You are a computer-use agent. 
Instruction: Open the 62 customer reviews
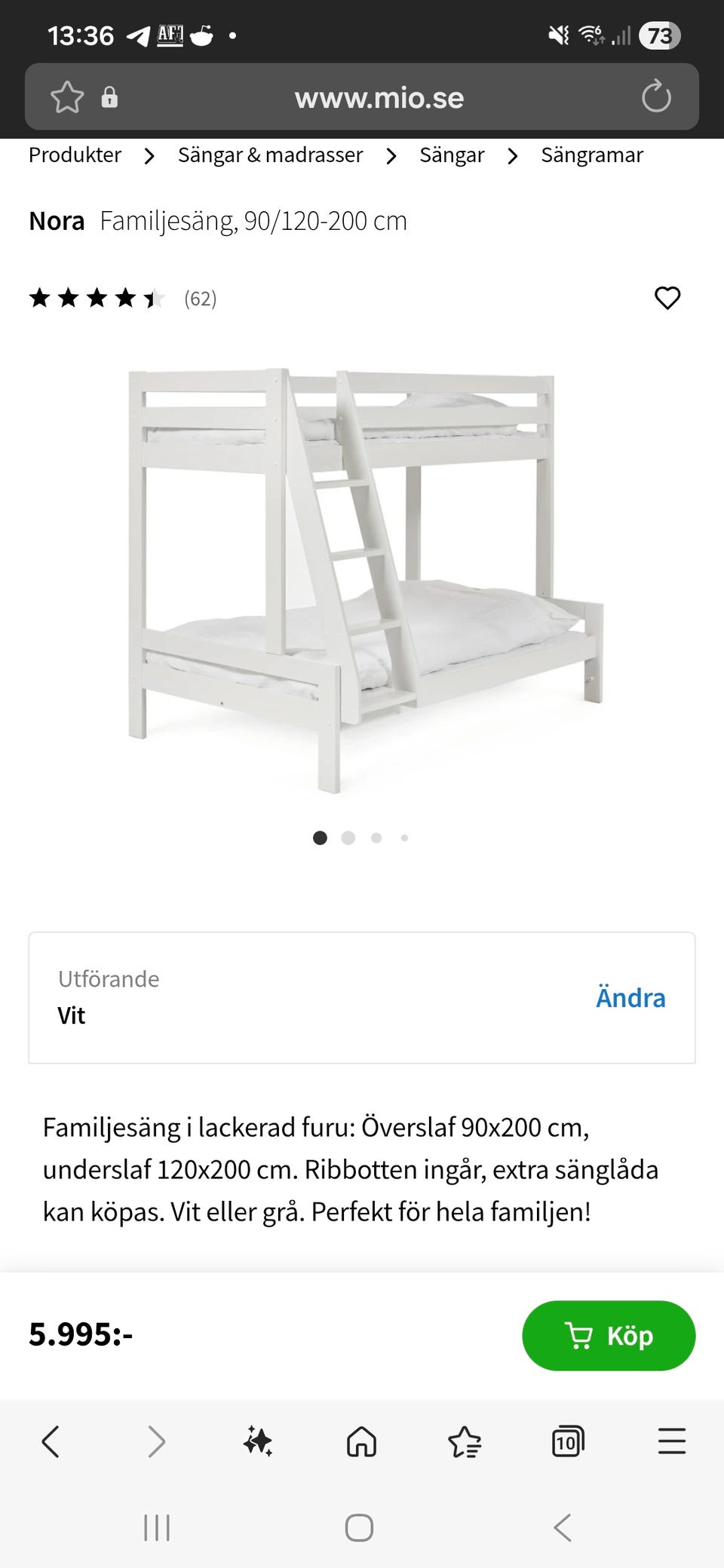[201, 299]
